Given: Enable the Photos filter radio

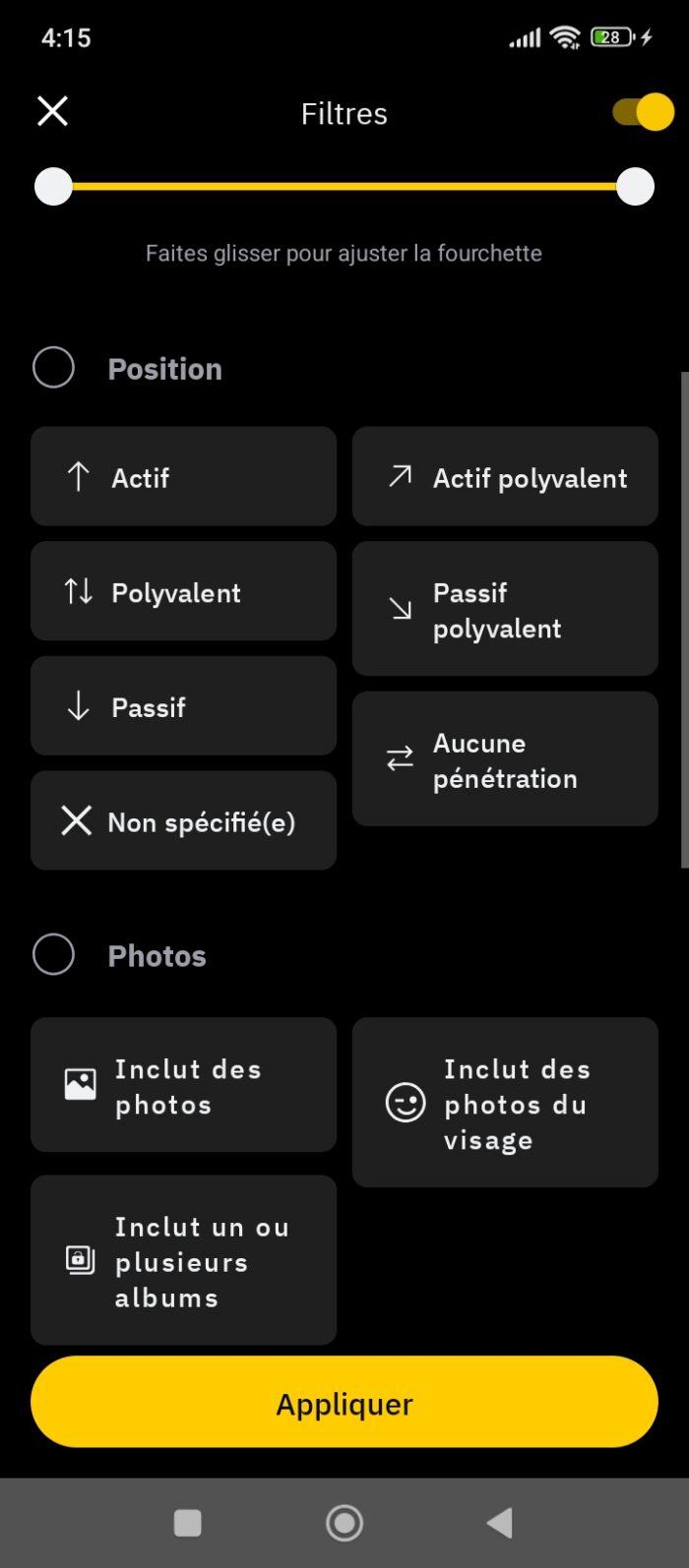Looking at the screenshot, I should 53,954.
